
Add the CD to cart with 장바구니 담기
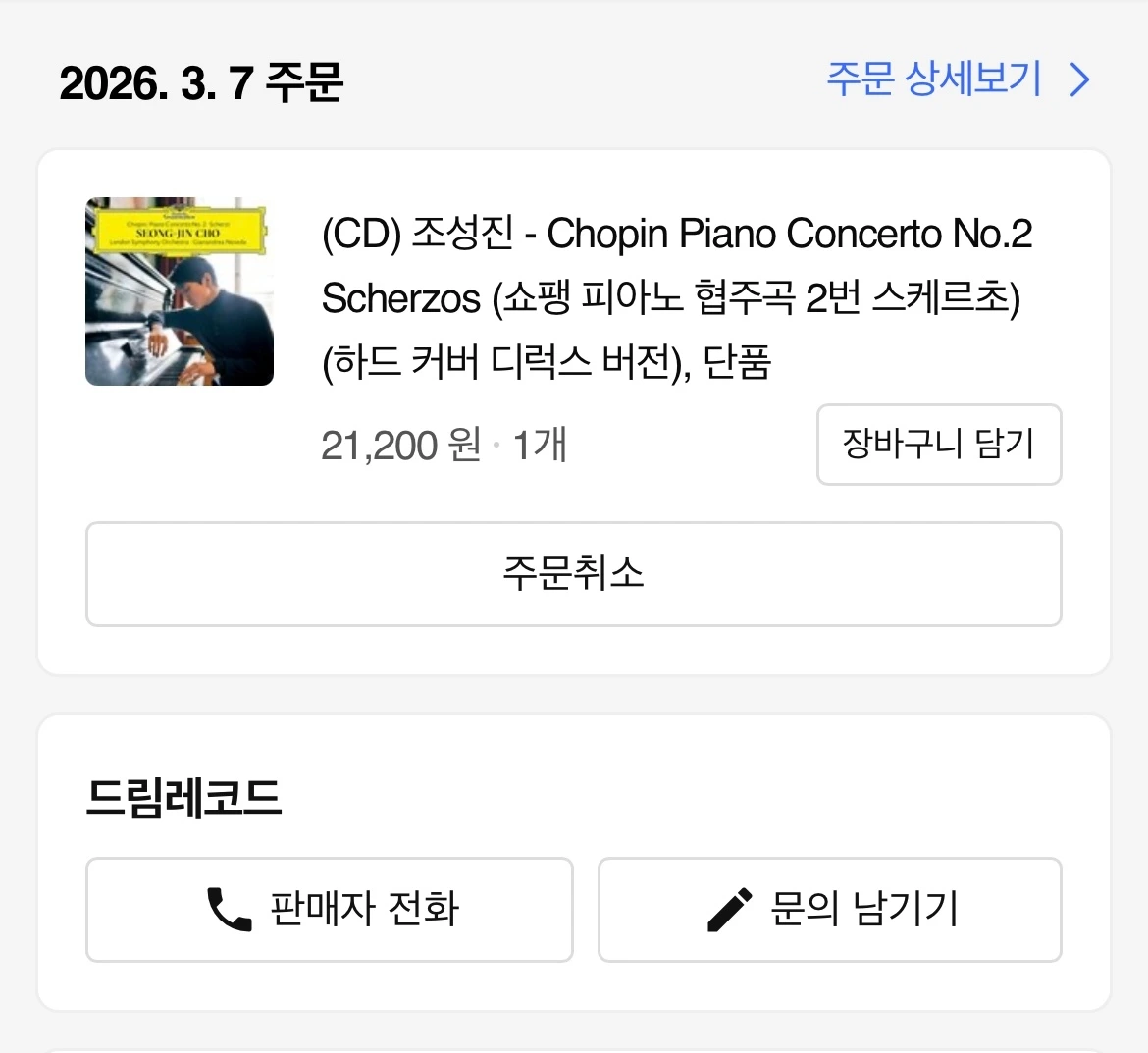pos(938,445)
